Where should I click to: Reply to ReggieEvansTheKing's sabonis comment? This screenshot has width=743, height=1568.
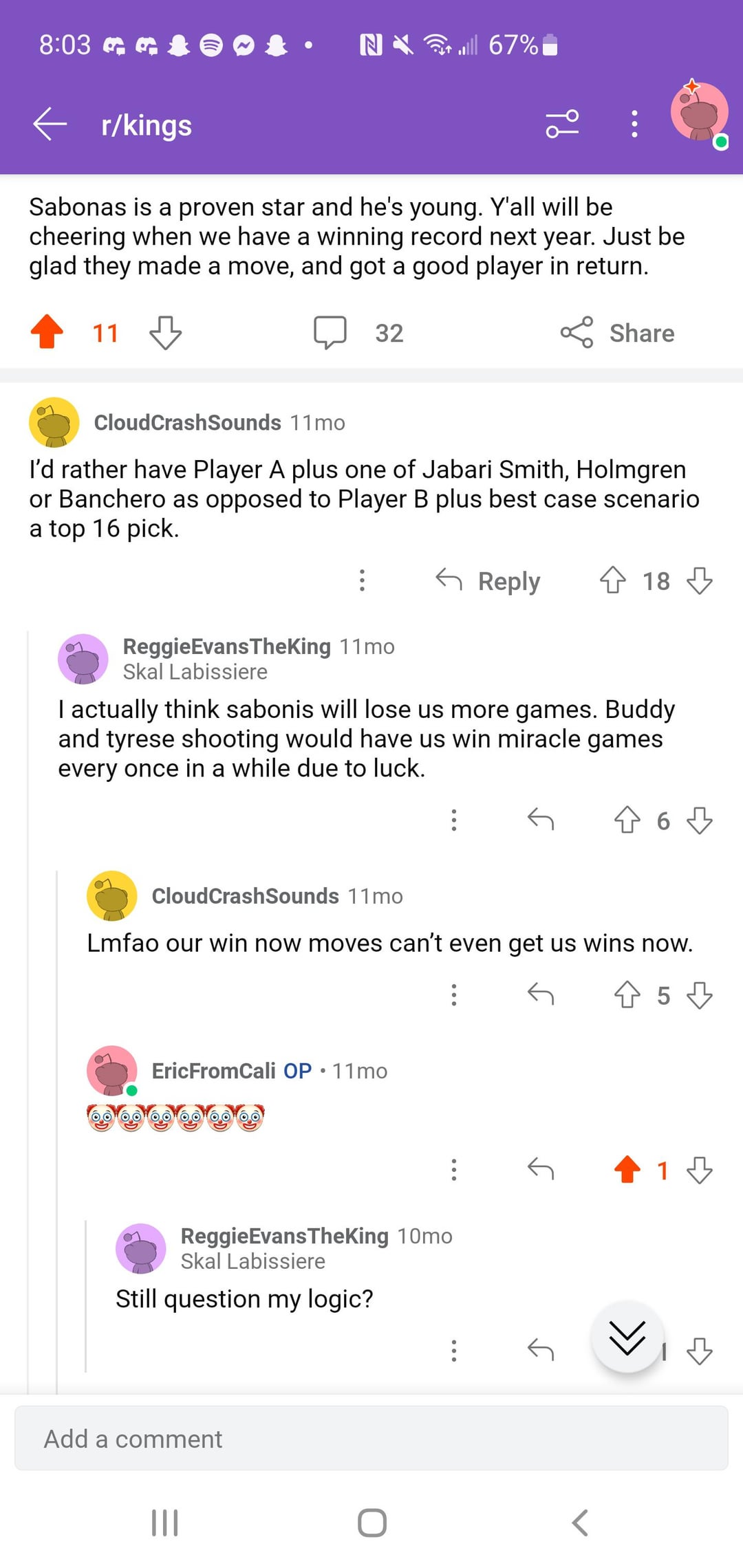(x=541, y=820)
